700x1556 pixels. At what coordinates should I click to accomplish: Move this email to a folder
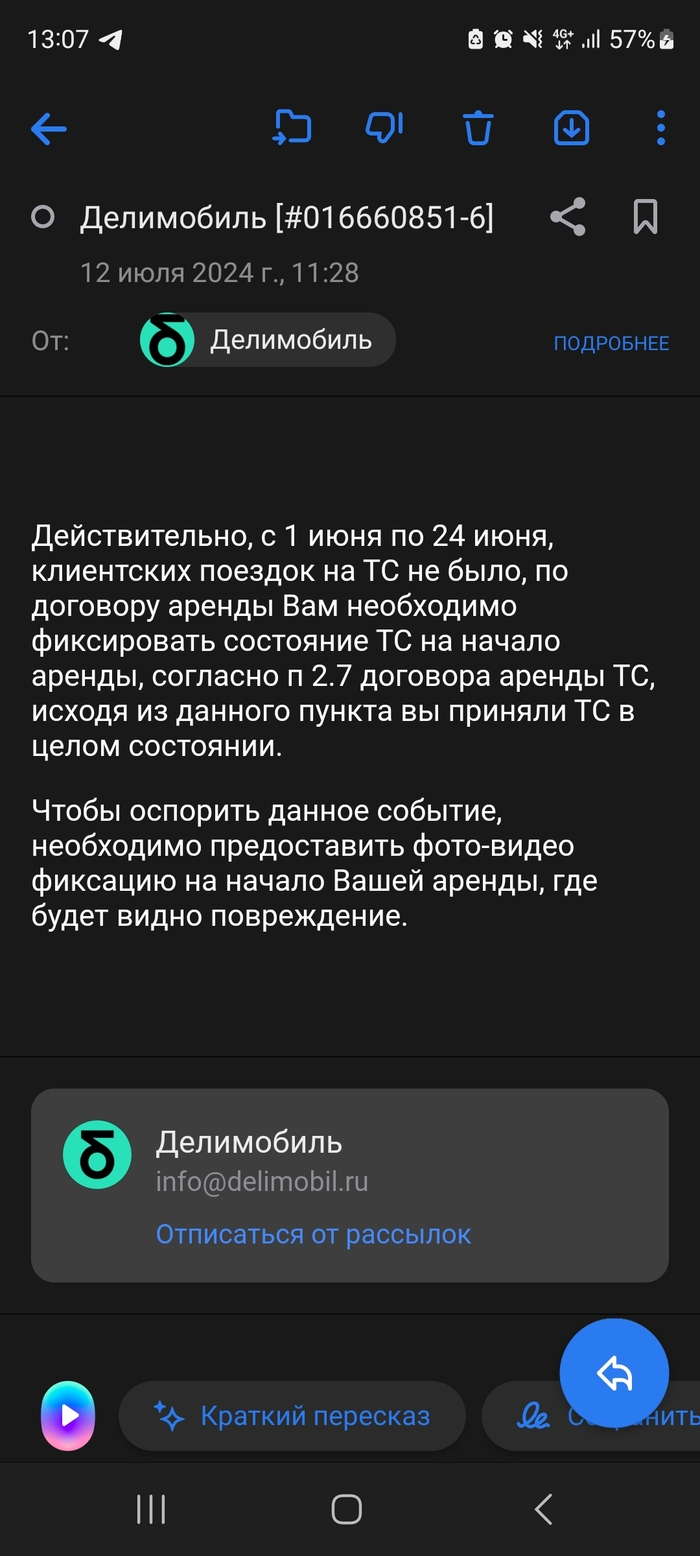(x=292, y=128)
